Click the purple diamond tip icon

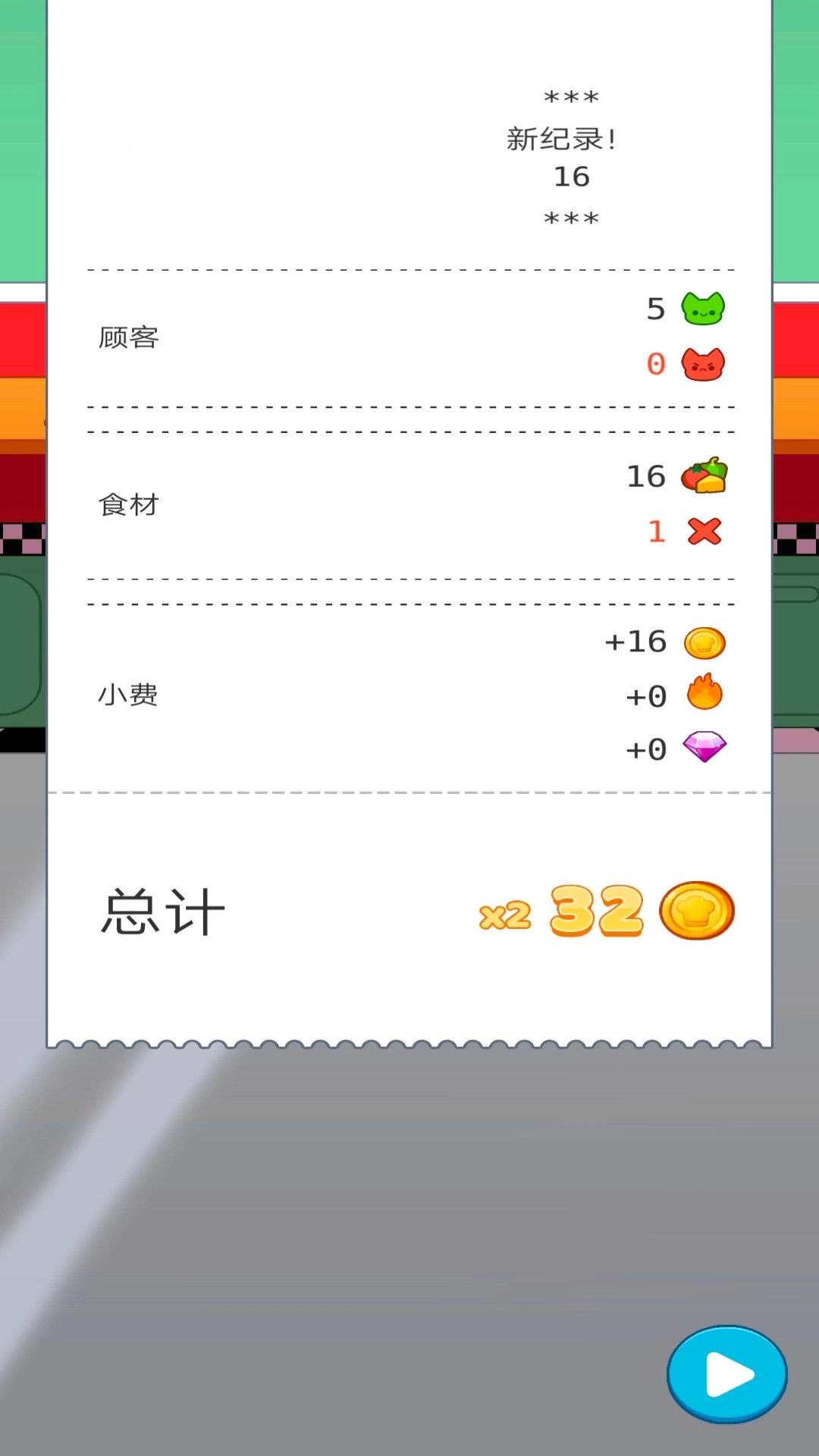704,748
